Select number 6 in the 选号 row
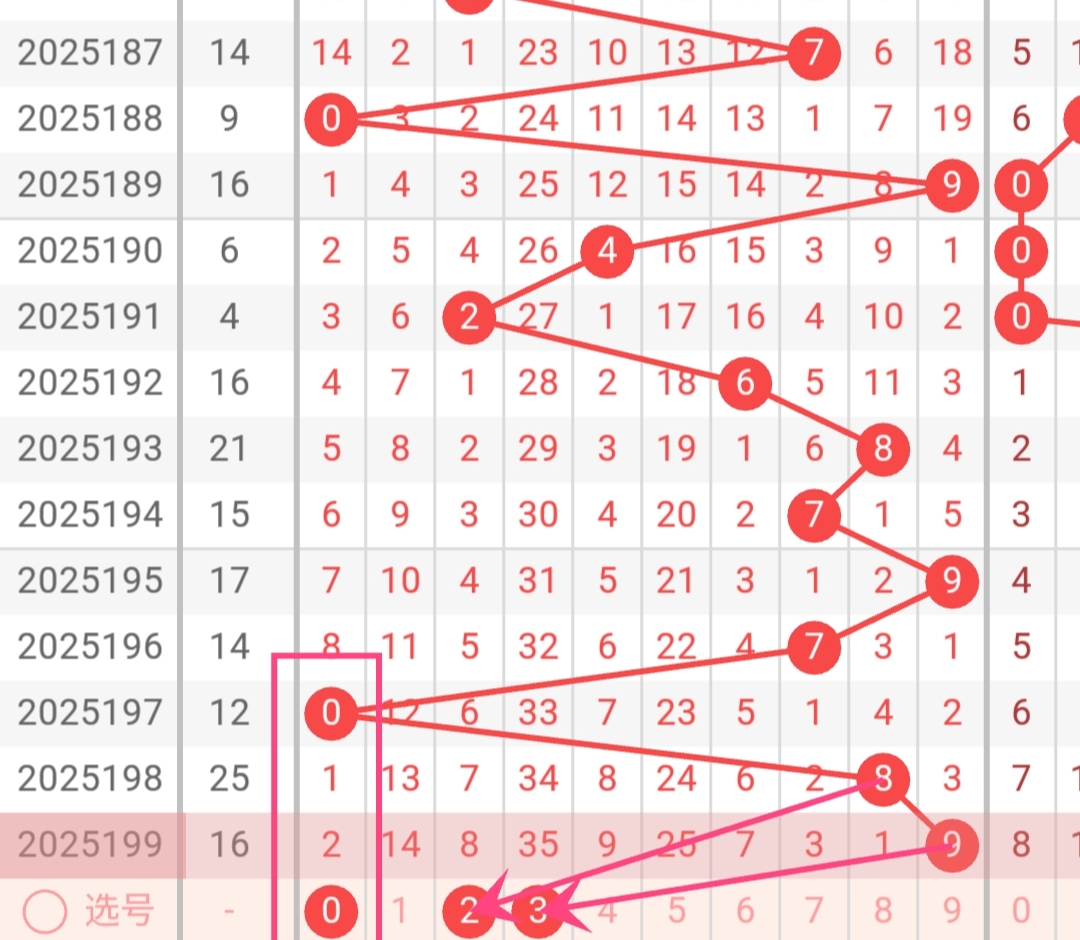The height and width of the screenshot is (940, 1080). click(x=745, y=911)
